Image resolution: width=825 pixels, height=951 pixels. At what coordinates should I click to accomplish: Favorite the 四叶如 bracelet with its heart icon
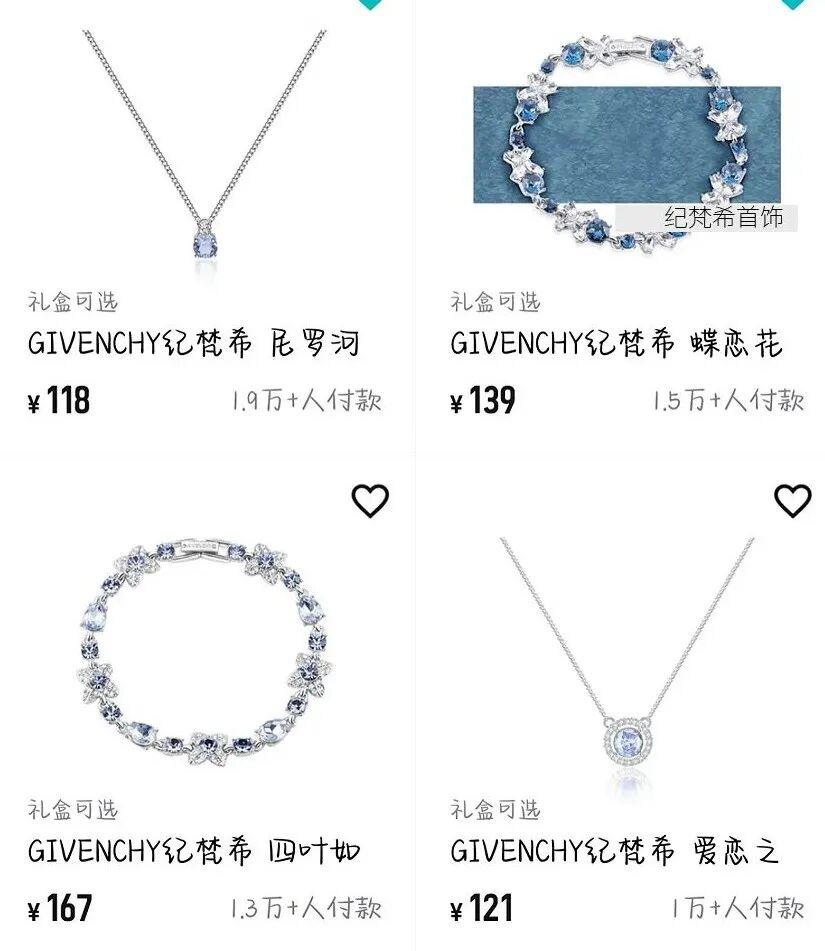click(370, 500)
